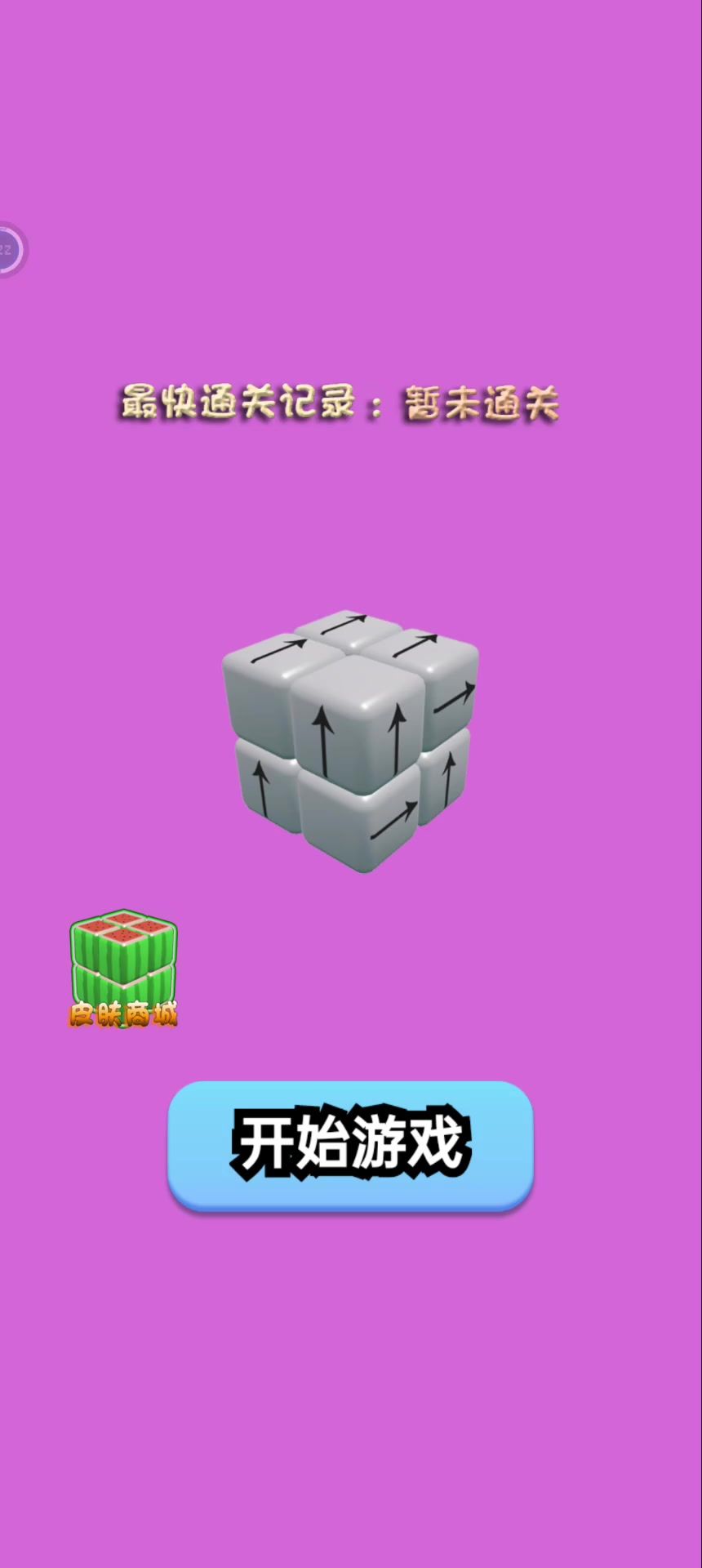Tap the floating assistant ball at left edge

click(8, 249)
